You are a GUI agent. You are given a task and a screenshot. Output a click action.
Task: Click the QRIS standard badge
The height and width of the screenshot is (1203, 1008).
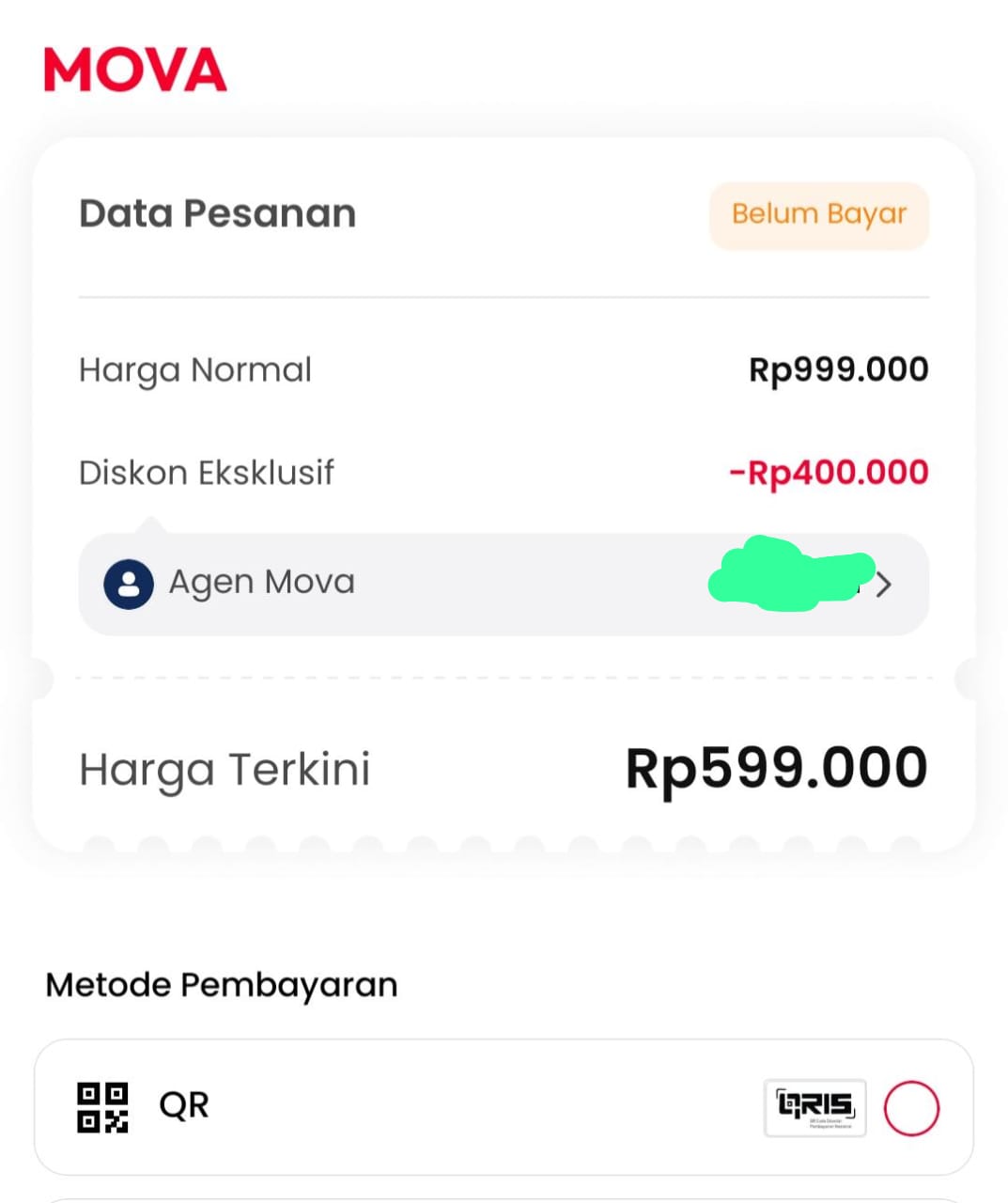pos(815,1107)
